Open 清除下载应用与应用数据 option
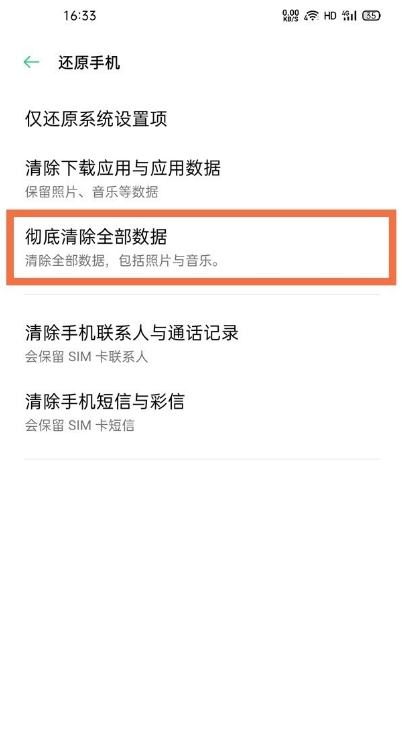The height and width of the screenshot is (756, 402). coord(201,178)
